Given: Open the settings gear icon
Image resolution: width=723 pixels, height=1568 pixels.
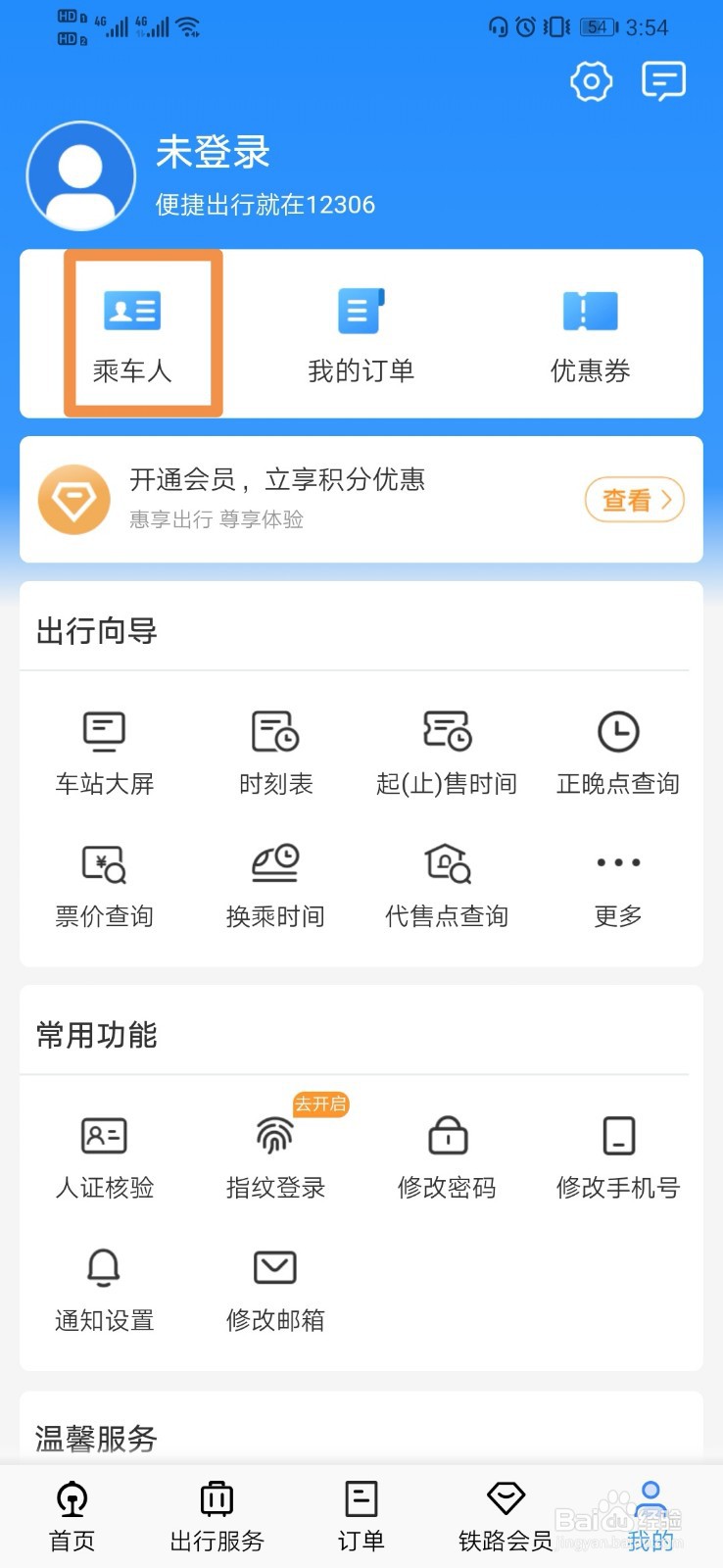Looking at the screenshot, I should pos(591,80).
